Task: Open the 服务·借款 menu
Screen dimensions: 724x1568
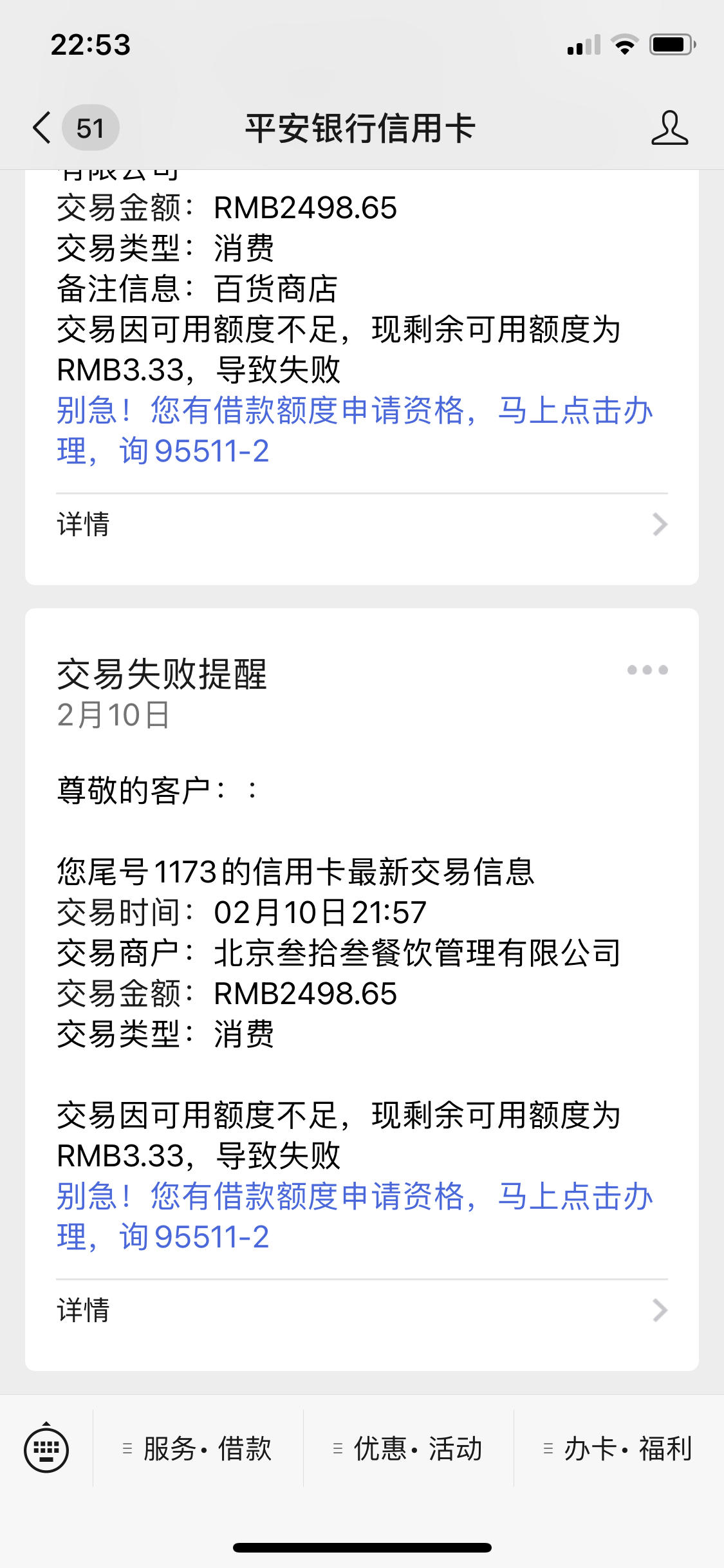Action: point(198,1448)
